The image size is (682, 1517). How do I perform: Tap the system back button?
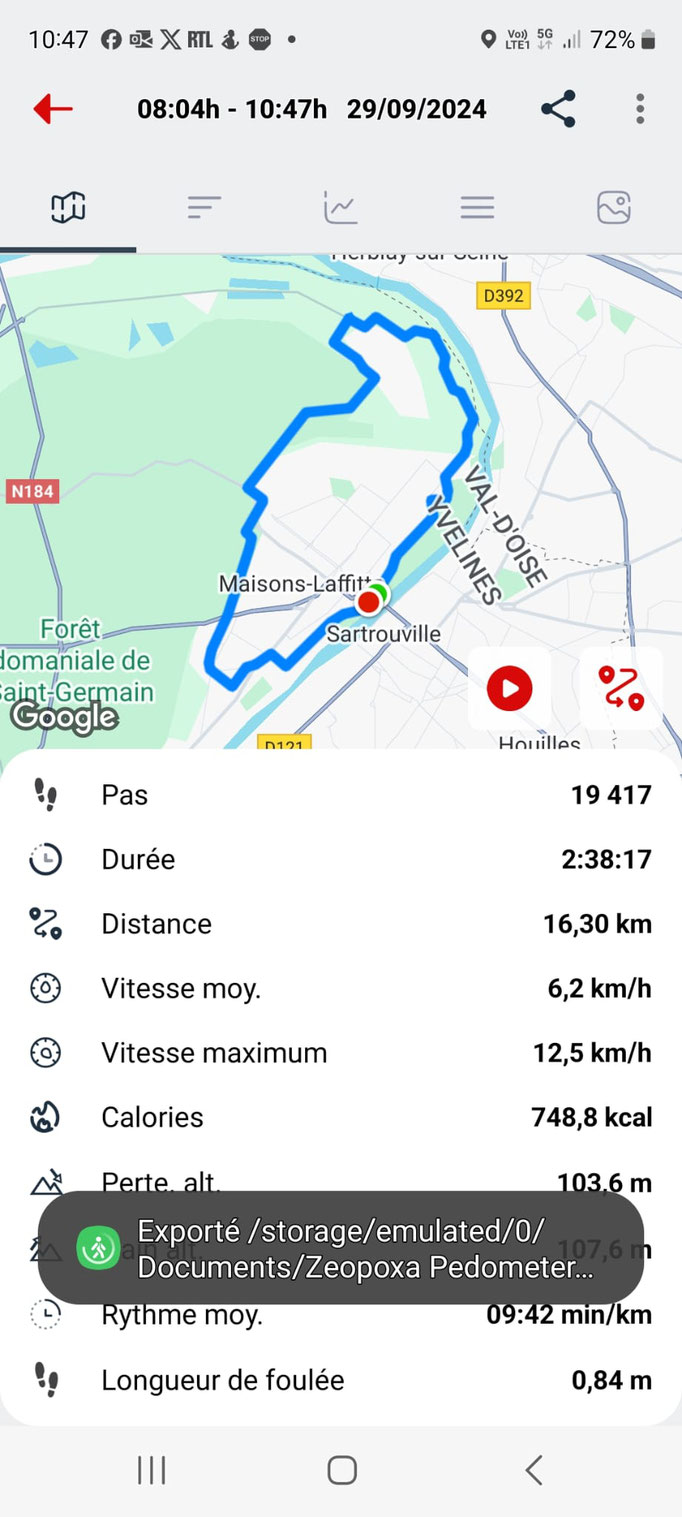click(x=534, y=1470)
